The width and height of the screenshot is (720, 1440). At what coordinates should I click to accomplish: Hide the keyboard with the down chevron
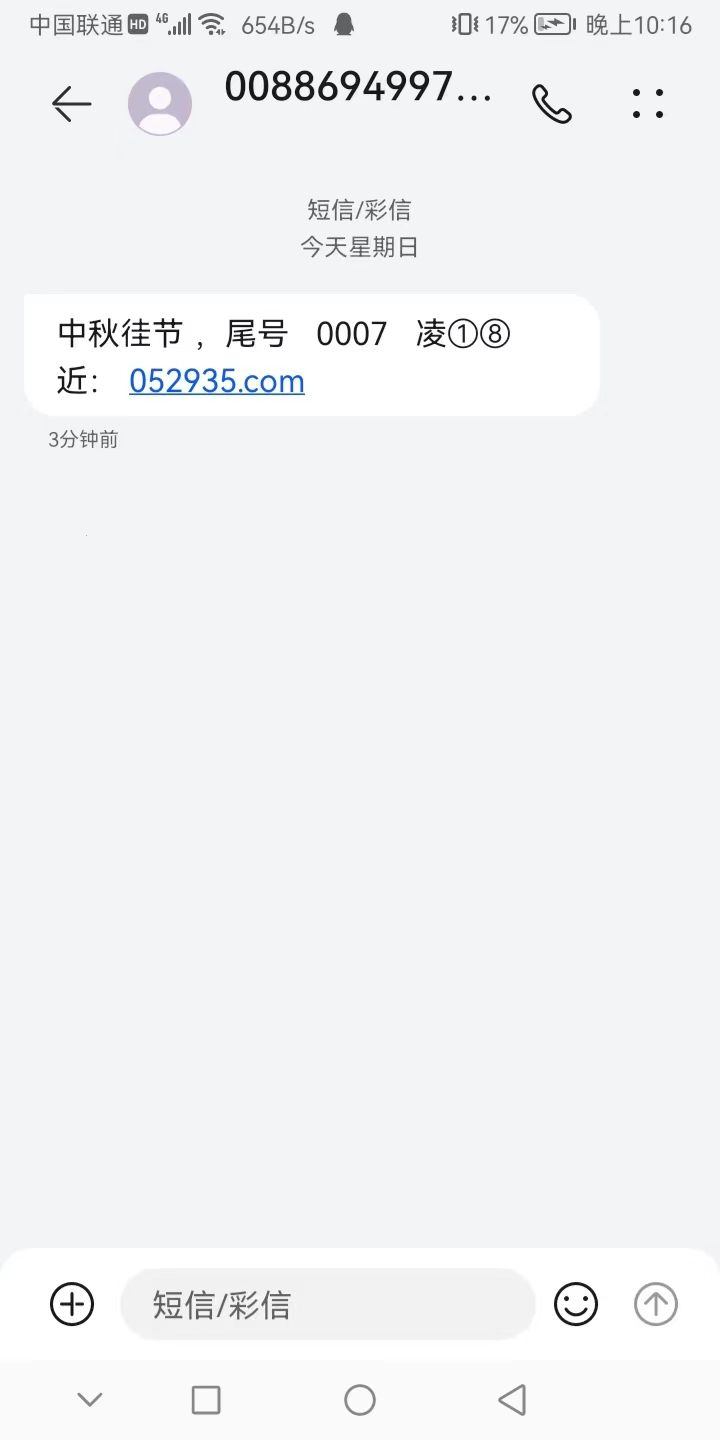click(x=90, y=1399)
